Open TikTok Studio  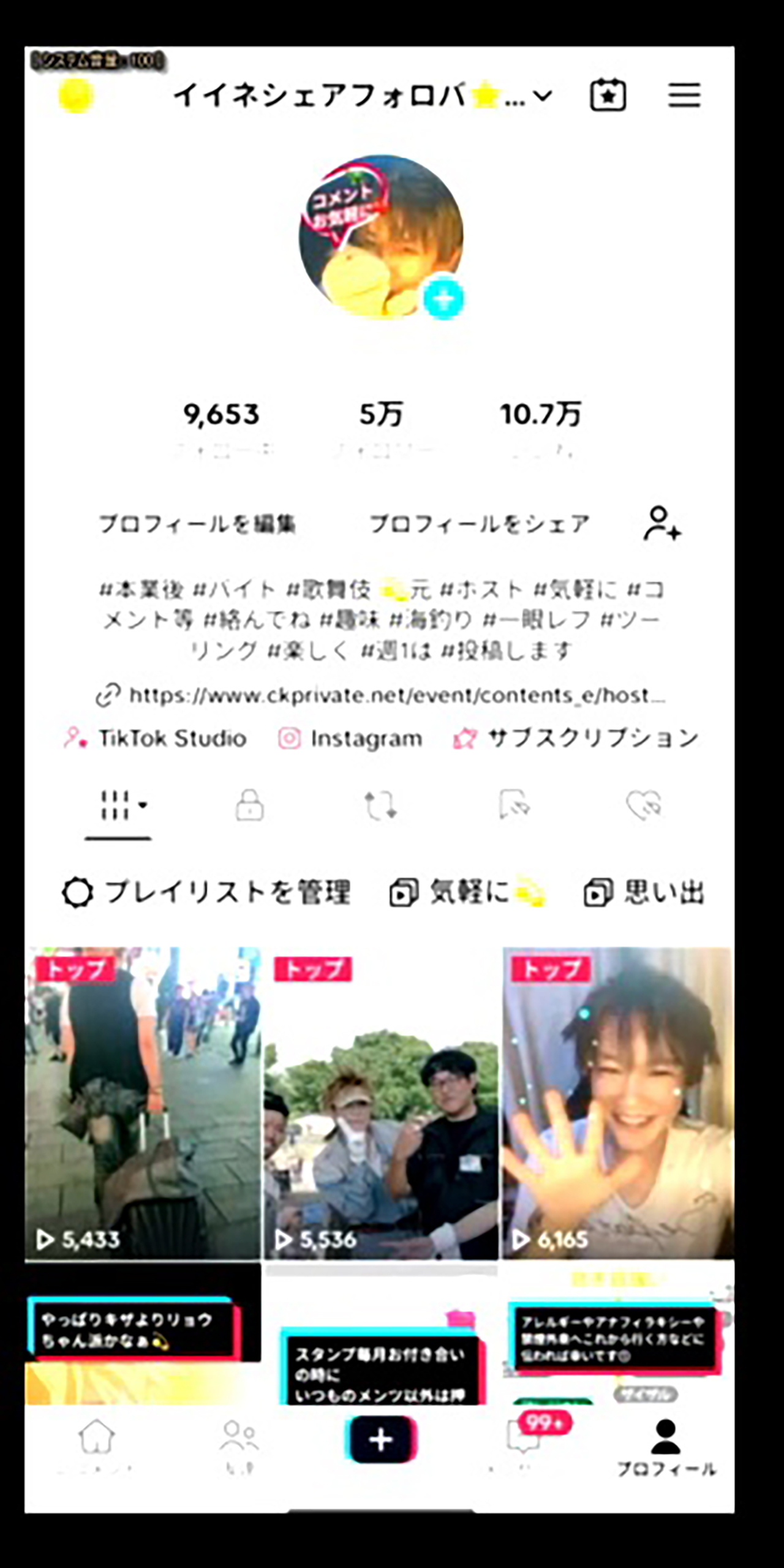(156, 739)
